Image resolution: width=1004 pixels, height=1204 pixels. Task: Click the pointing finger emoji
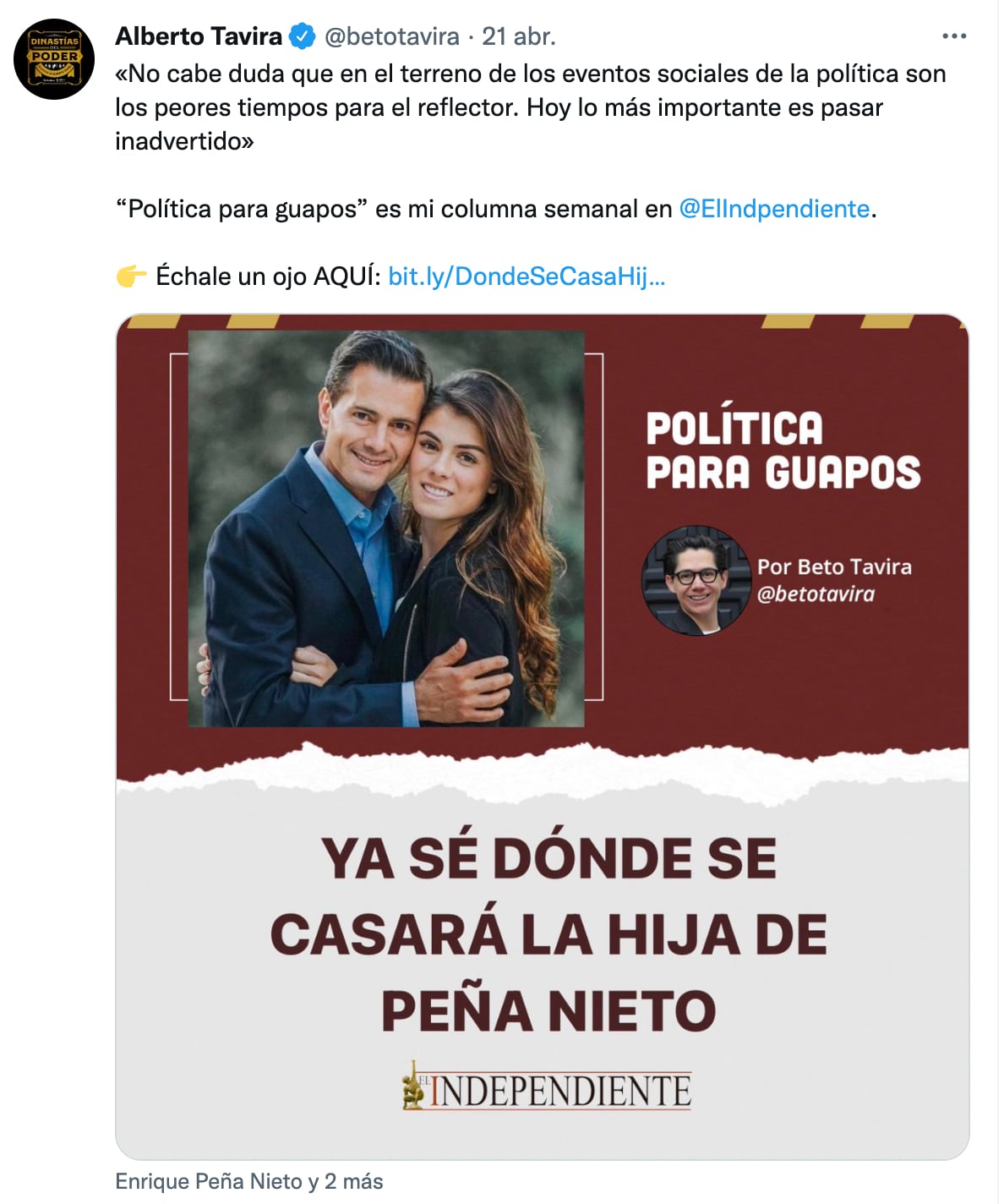click(128, 273)
